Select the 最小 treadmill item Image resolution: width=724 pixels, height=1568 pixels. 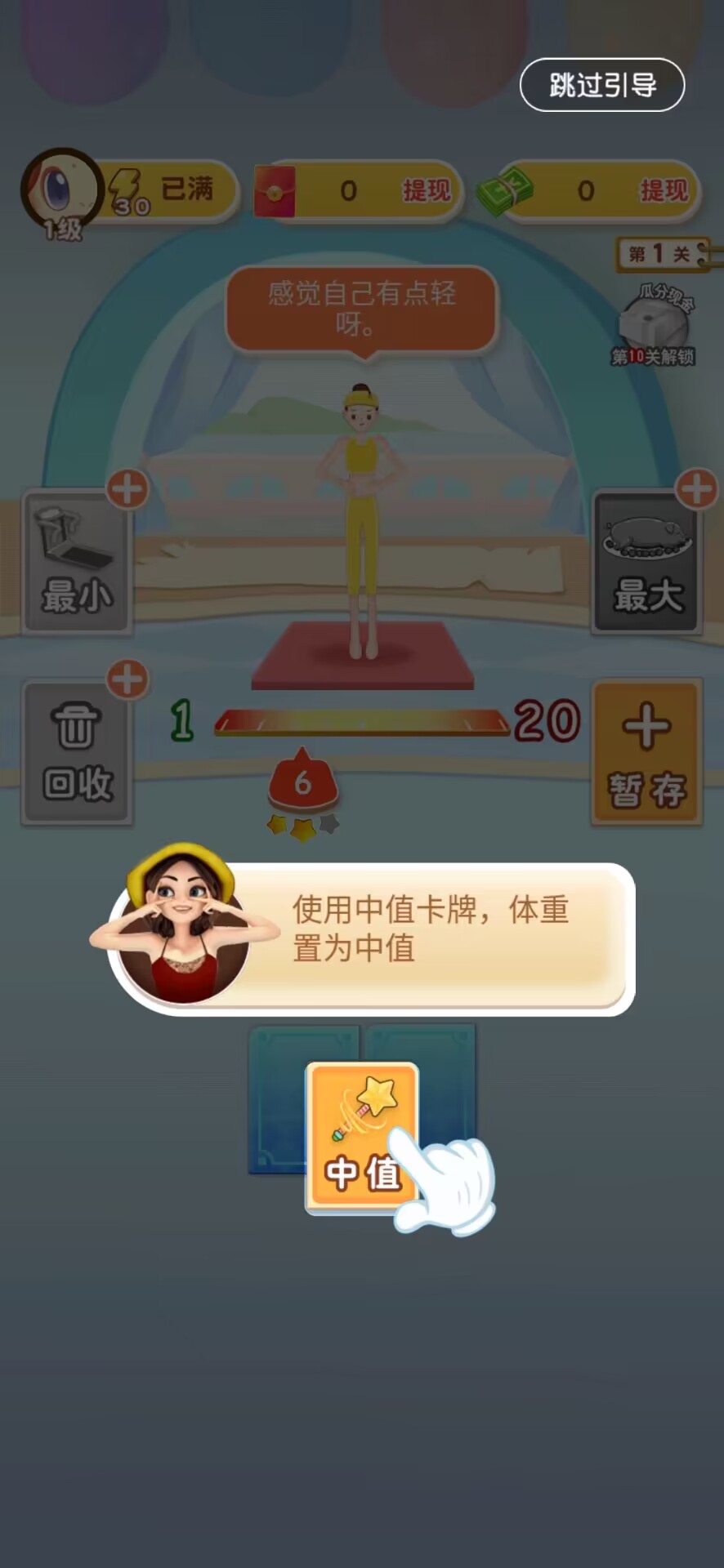click(77, 562)
